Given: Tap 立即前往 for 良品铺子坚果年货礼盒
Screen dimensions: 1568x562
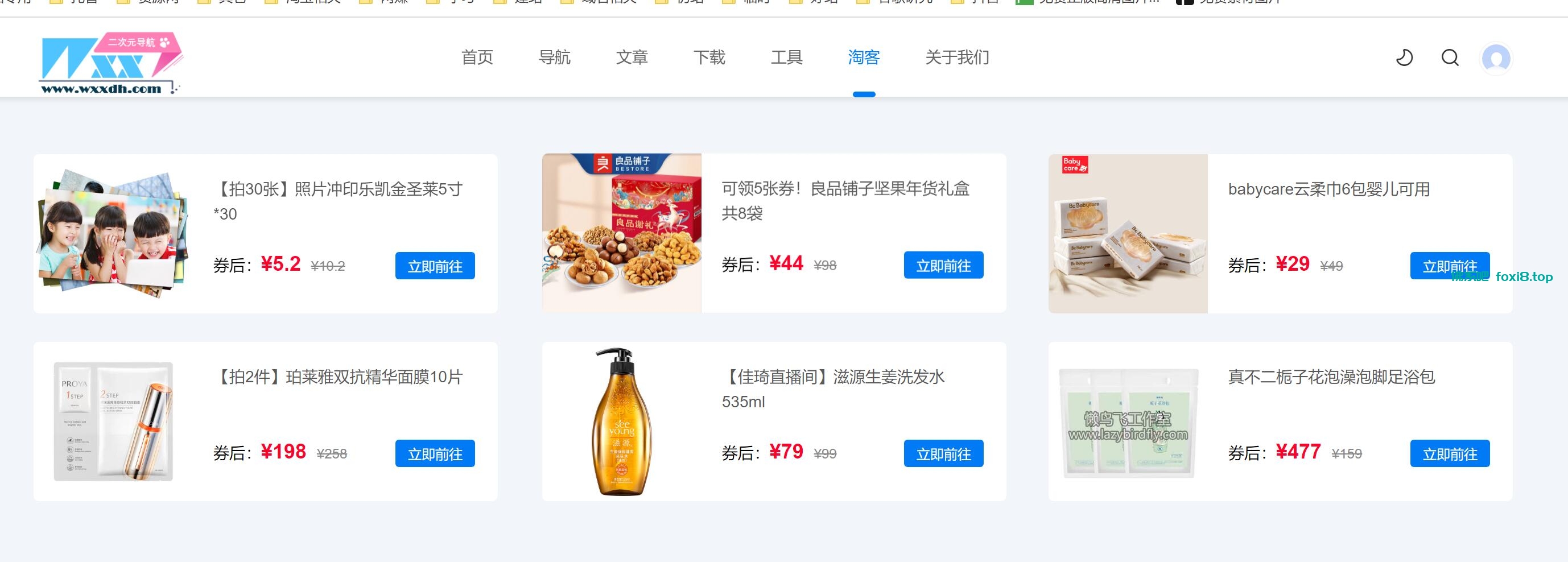Looking at the screenshot, I should click(943, 266).
